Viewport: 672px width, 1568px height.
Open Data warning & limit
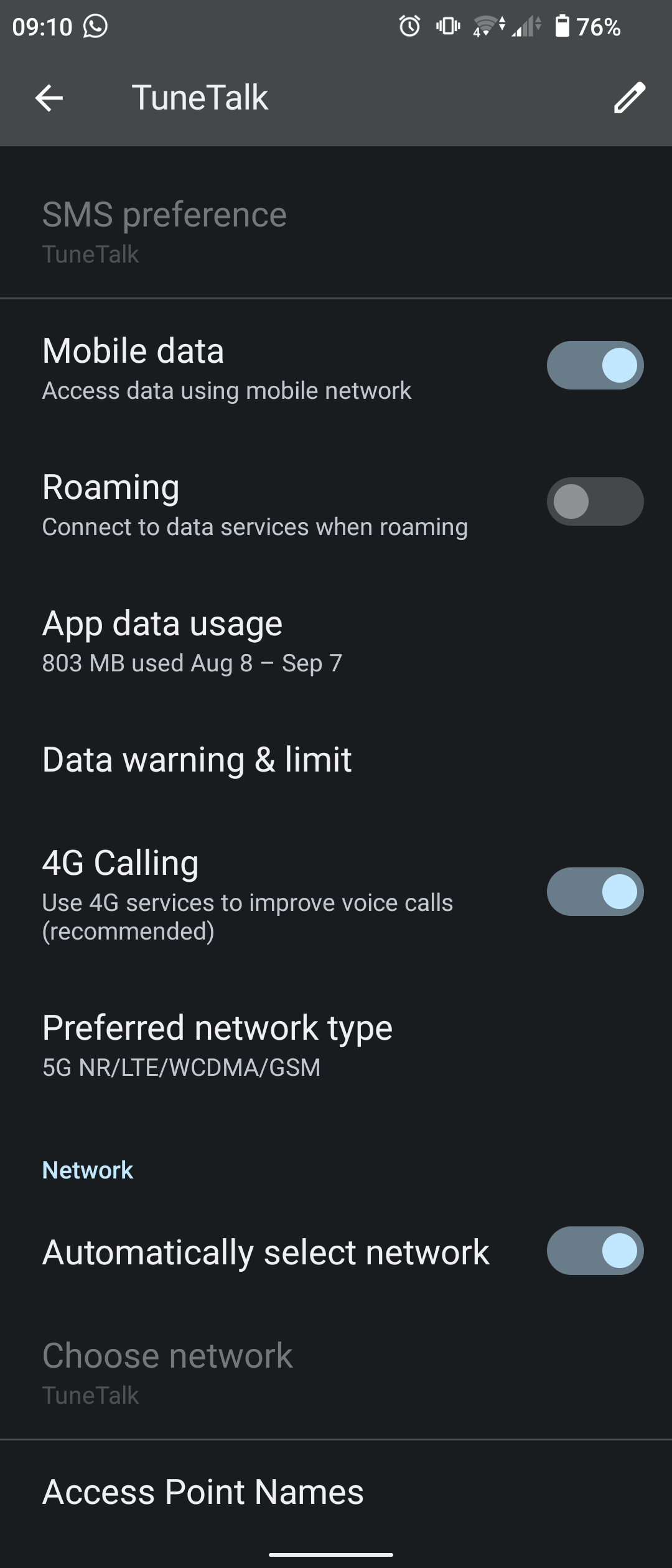[336, 760]
